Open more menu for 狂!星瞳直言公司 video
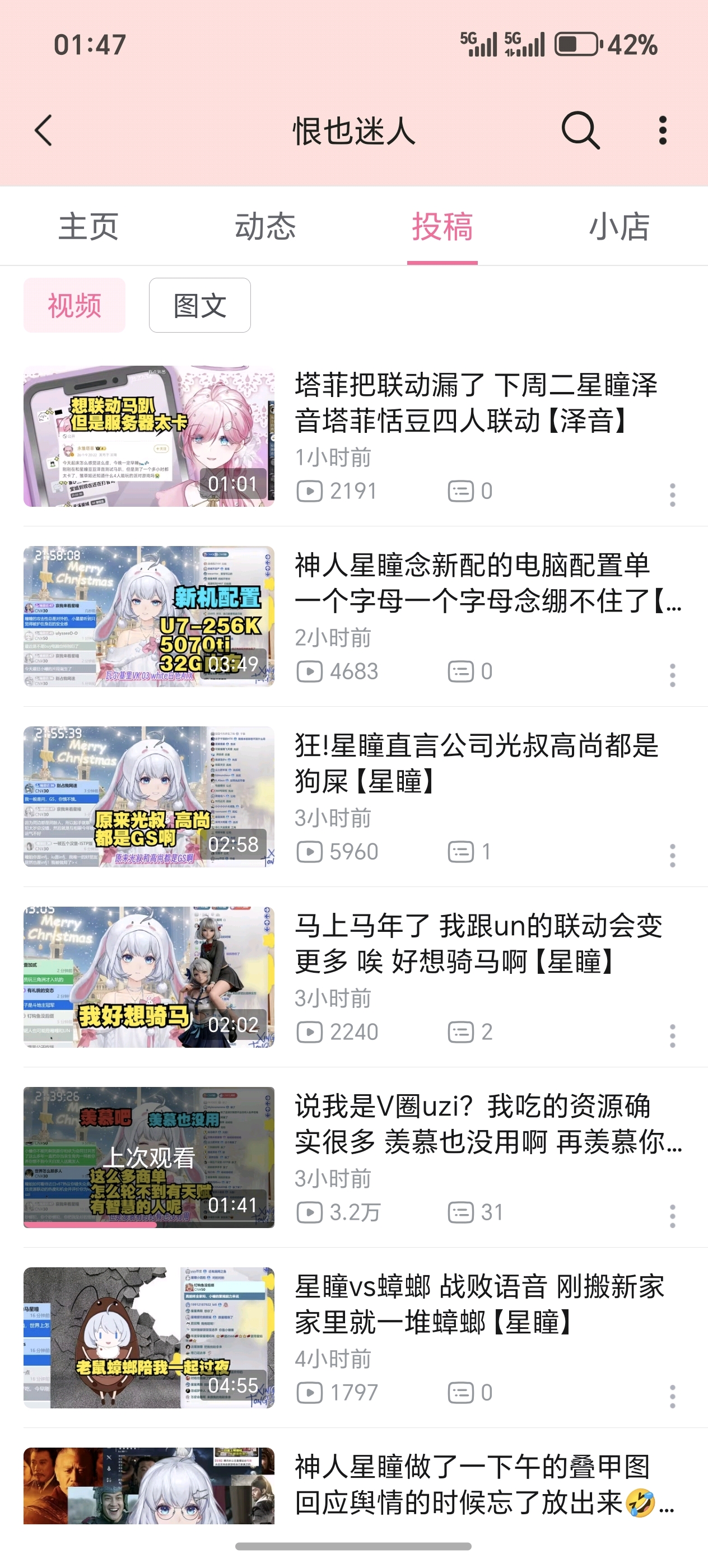The height and width of the screenshot is (1568, 708). click(x=672, y=855)
